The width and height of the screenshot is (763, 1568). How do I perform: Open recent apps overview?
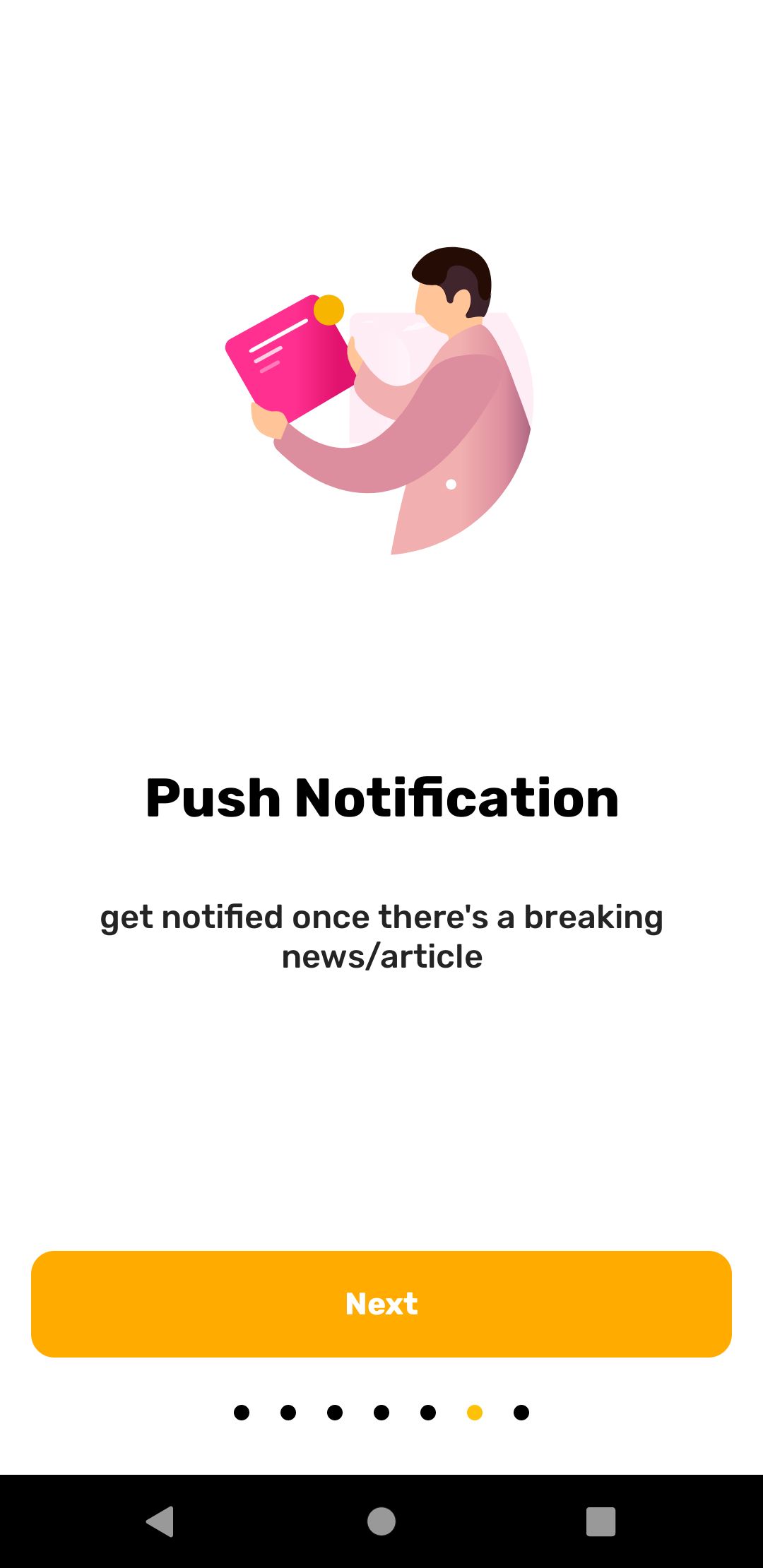tap(601, 1521)
